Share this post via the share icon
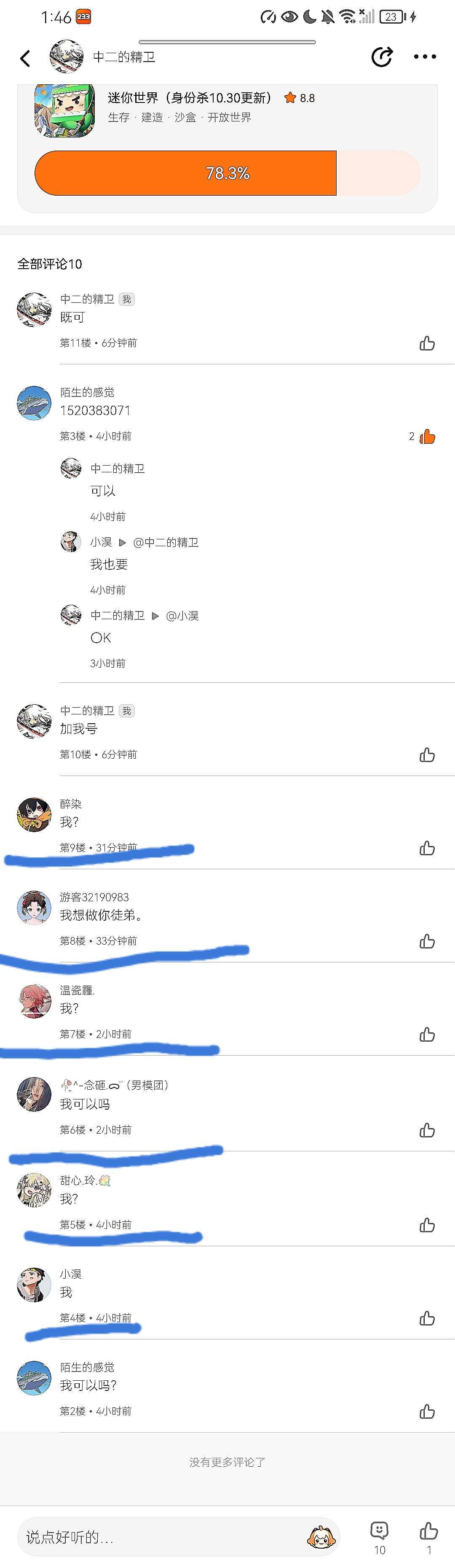The image size is (455, 1568). click(x=381, y=57)
